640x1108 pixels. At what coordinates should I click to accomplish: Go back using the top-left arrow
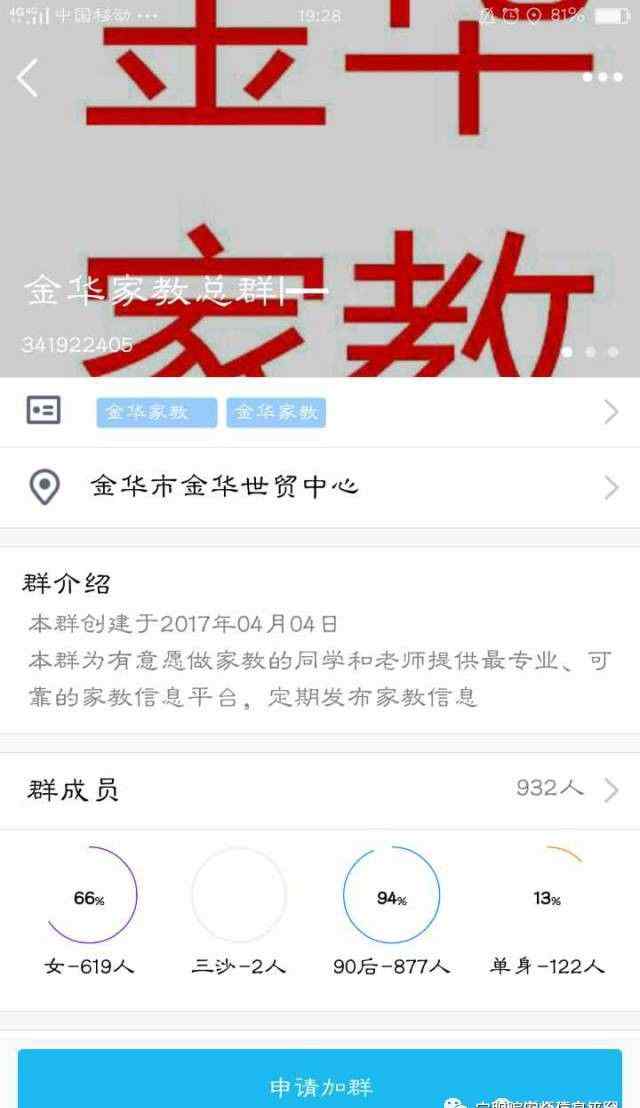pyautogui.click(x=28, y=78)
